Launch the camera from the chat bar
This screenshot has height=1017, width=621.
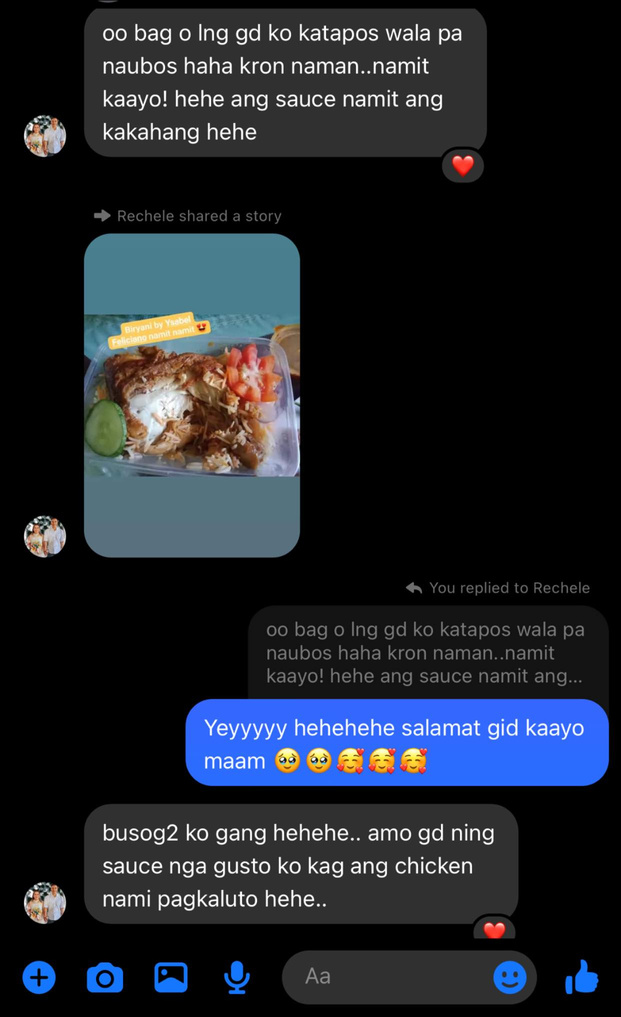[x=105, y=977]
